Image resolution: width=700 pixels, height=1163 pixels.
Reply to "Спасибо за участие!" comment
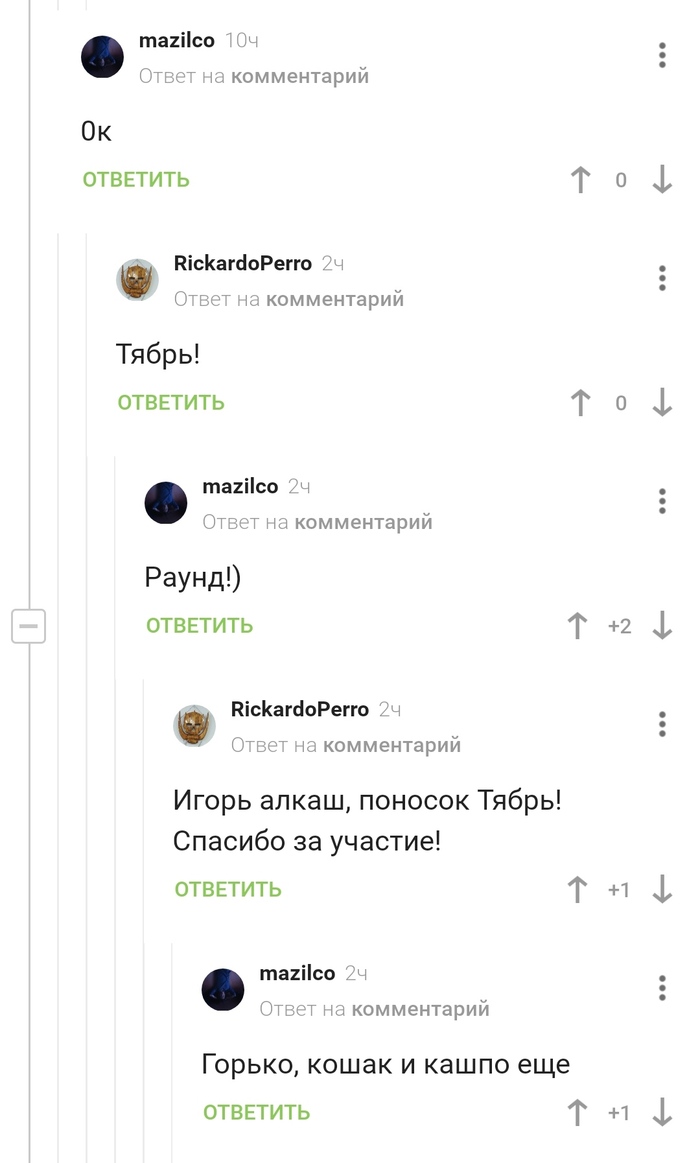coord(228,890)
